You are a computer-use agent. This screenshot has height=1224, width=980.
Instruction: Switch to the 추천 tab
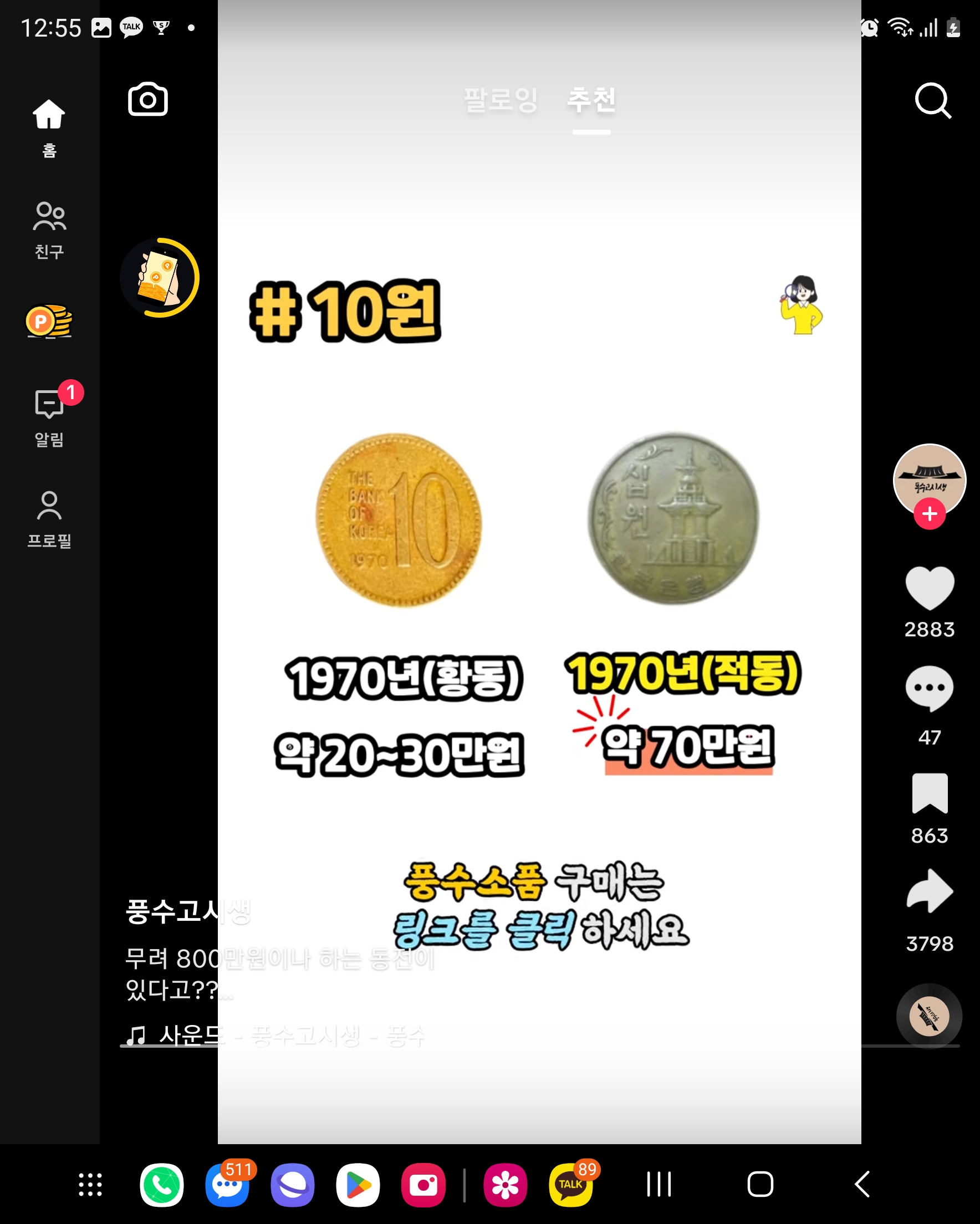click(x=591, y=100)
